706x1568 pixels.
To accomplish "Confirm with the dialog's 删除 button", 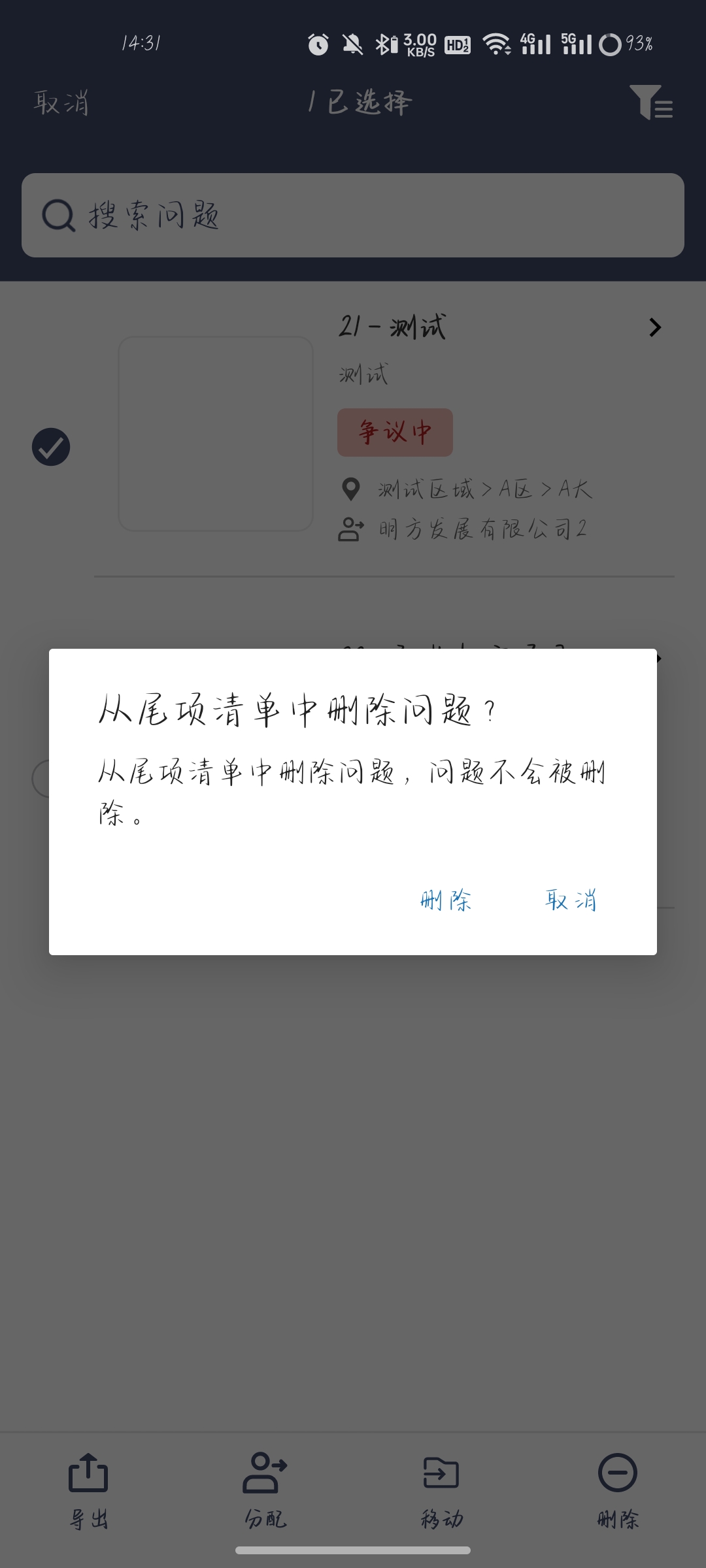I will pyautogui.click(x=445, y=900).
